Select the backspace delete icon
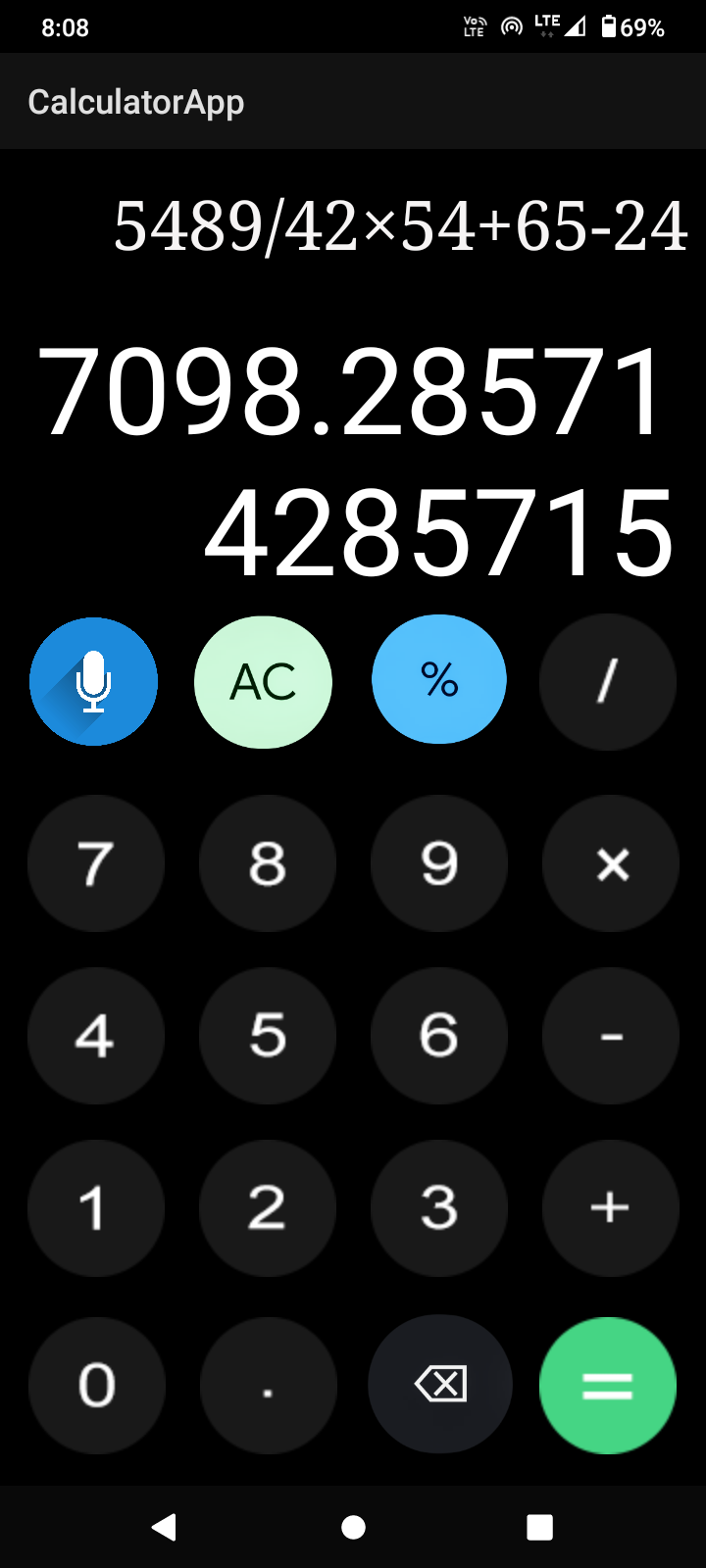Screen dimensions: 706x1568 point(439,1384)
